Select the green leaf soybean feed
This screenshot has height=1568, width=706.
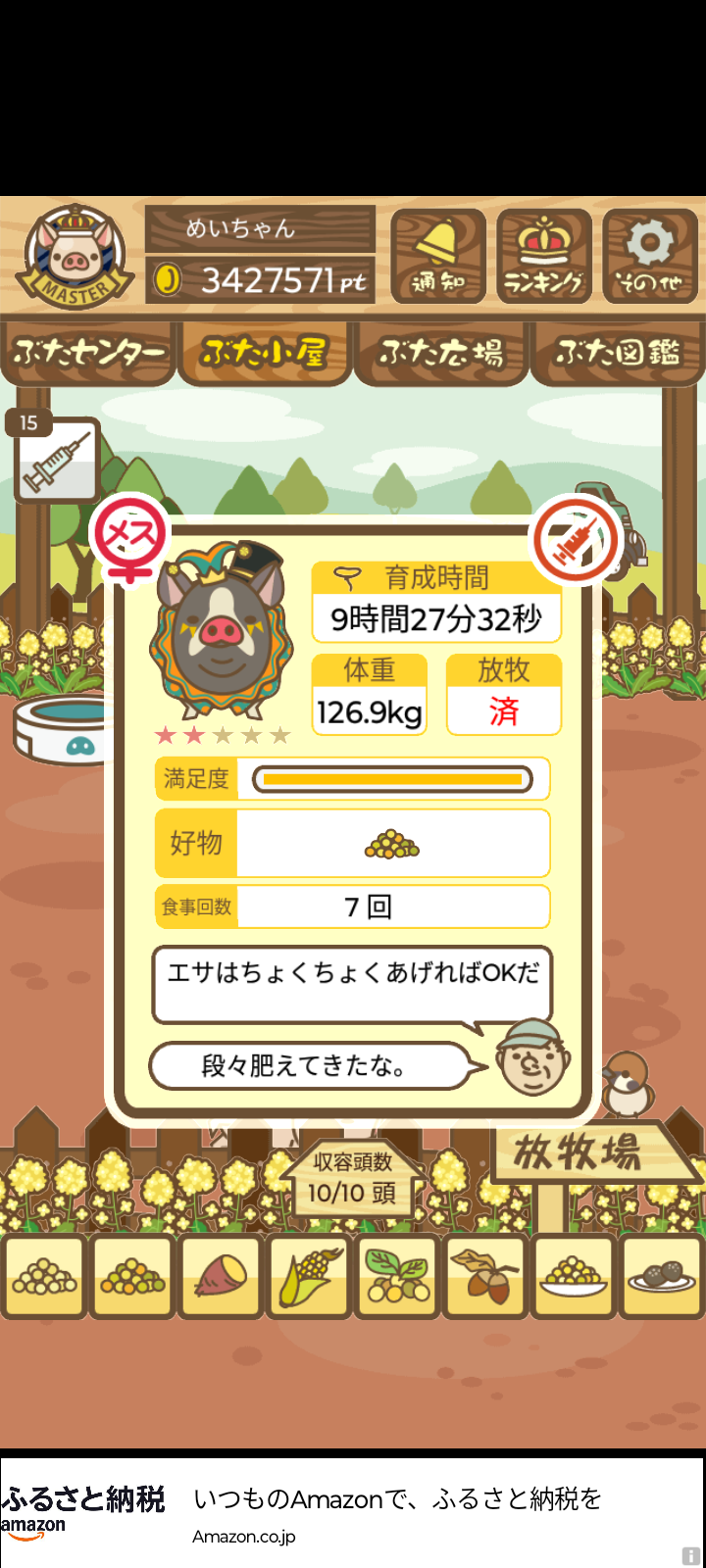click(x=397, y=1276)
